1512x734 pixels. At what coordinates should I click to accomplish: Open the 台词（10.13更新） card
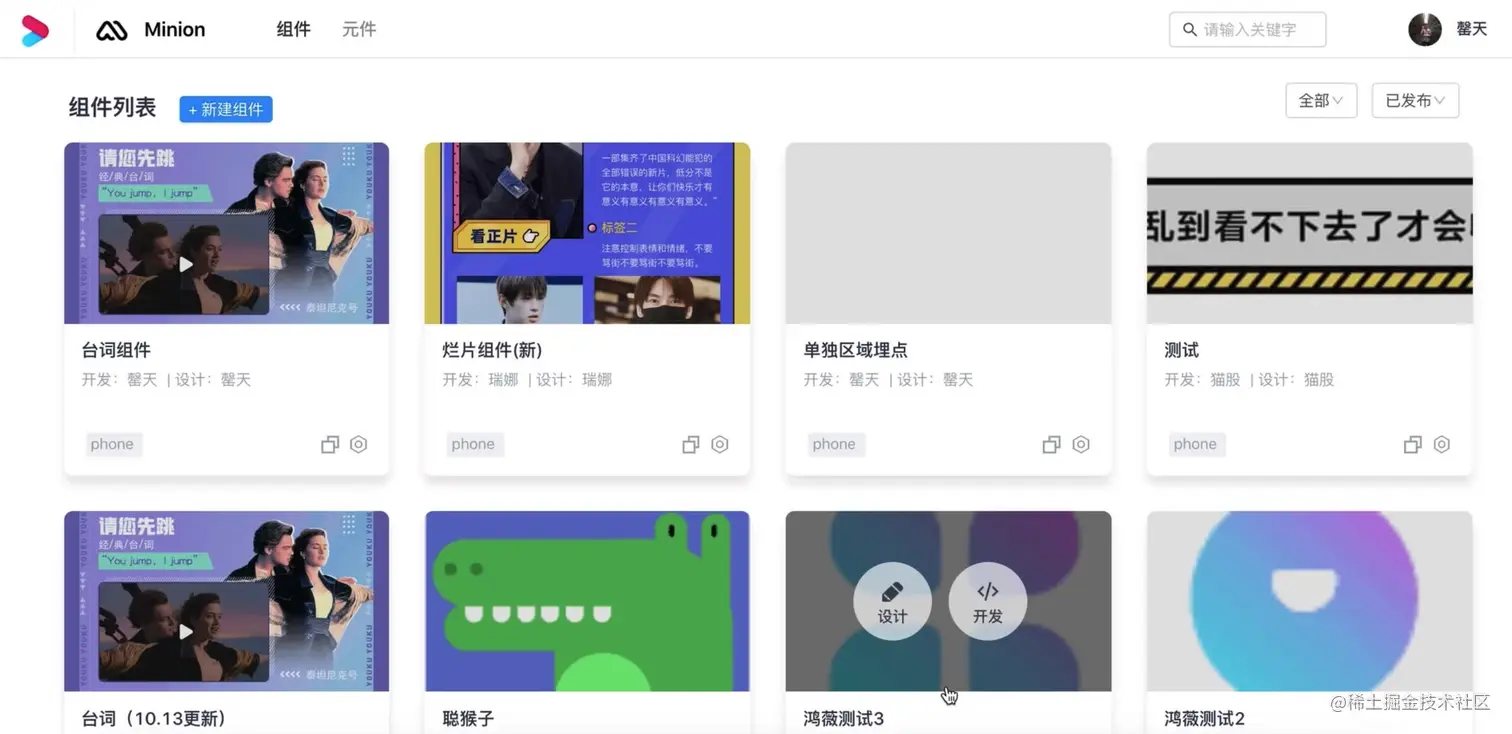click(226, 601)
